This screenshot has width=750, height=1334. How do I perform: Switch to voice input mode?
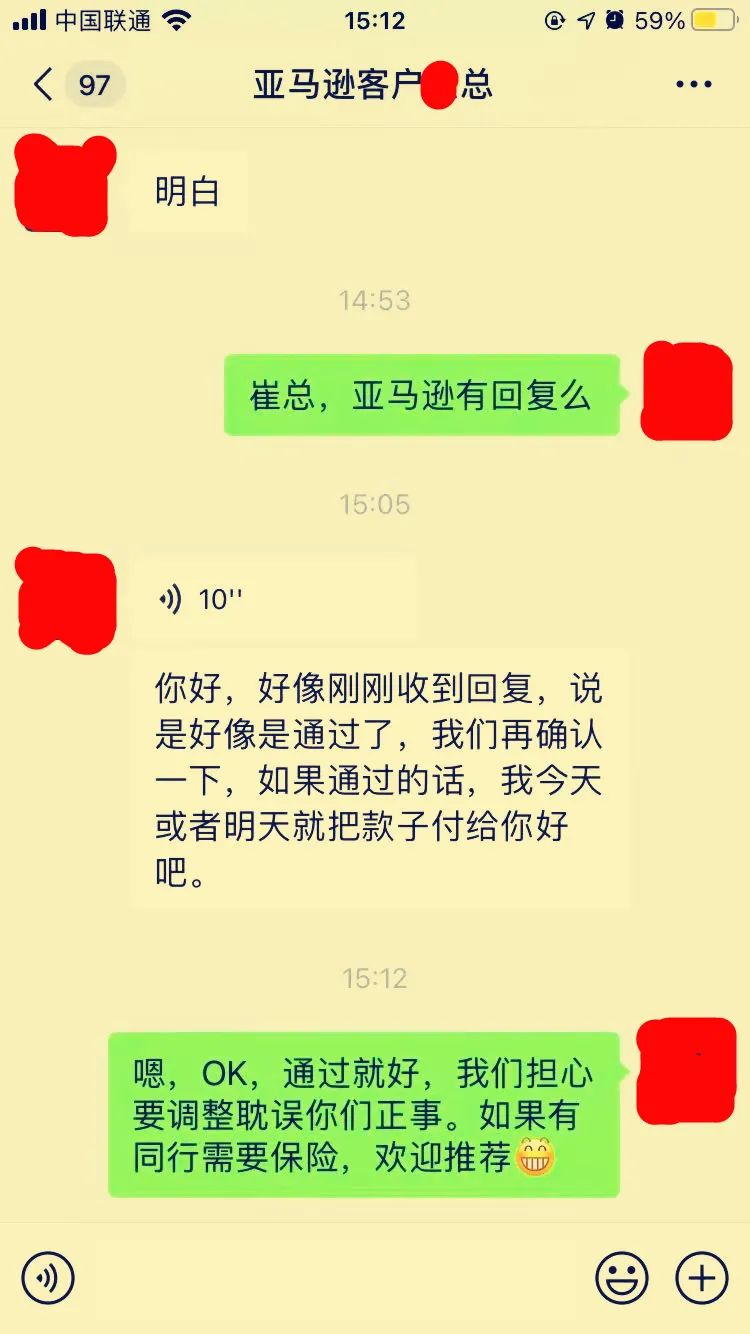[48, 1277]
